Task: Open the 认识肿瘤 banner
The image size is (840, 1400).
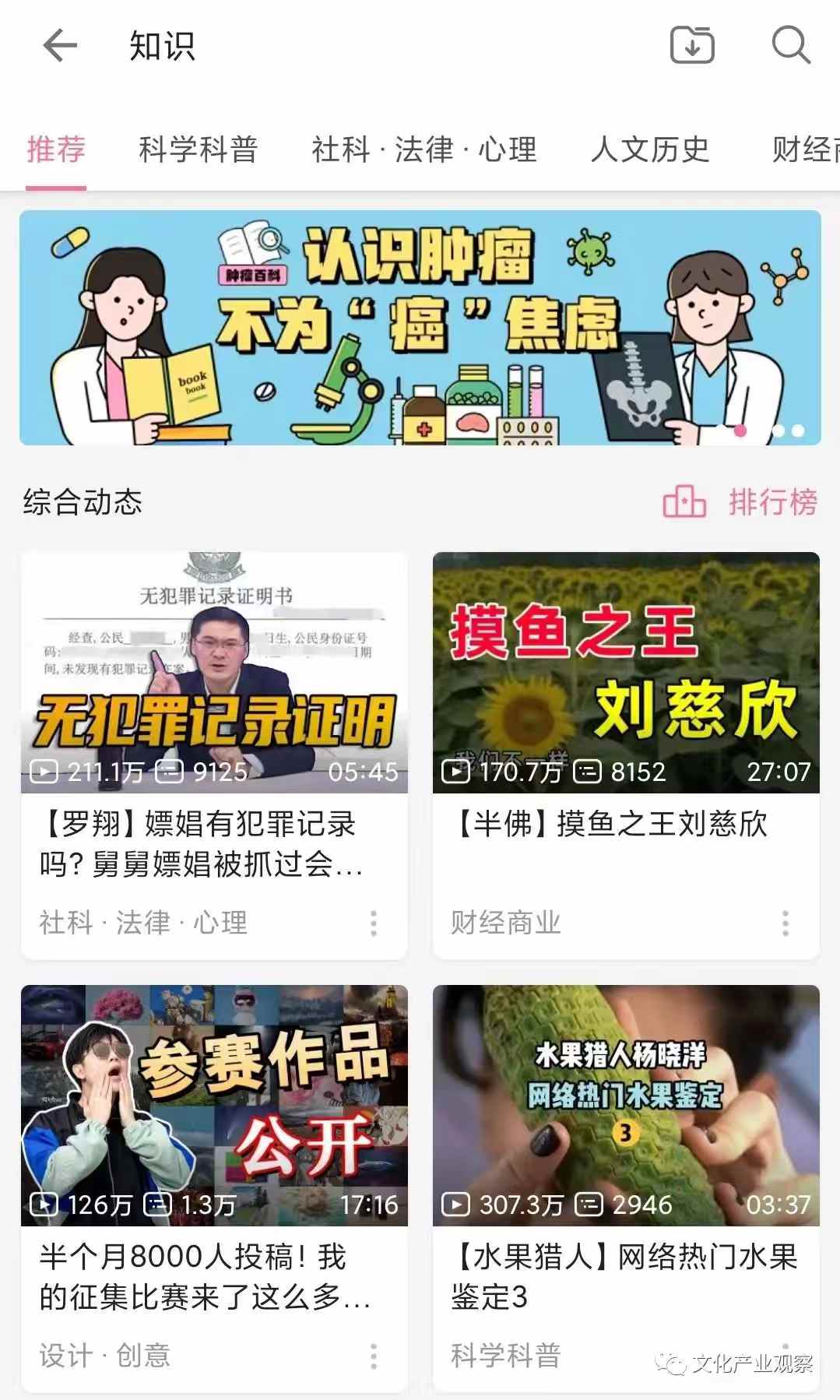Action: tap(420, 328)
